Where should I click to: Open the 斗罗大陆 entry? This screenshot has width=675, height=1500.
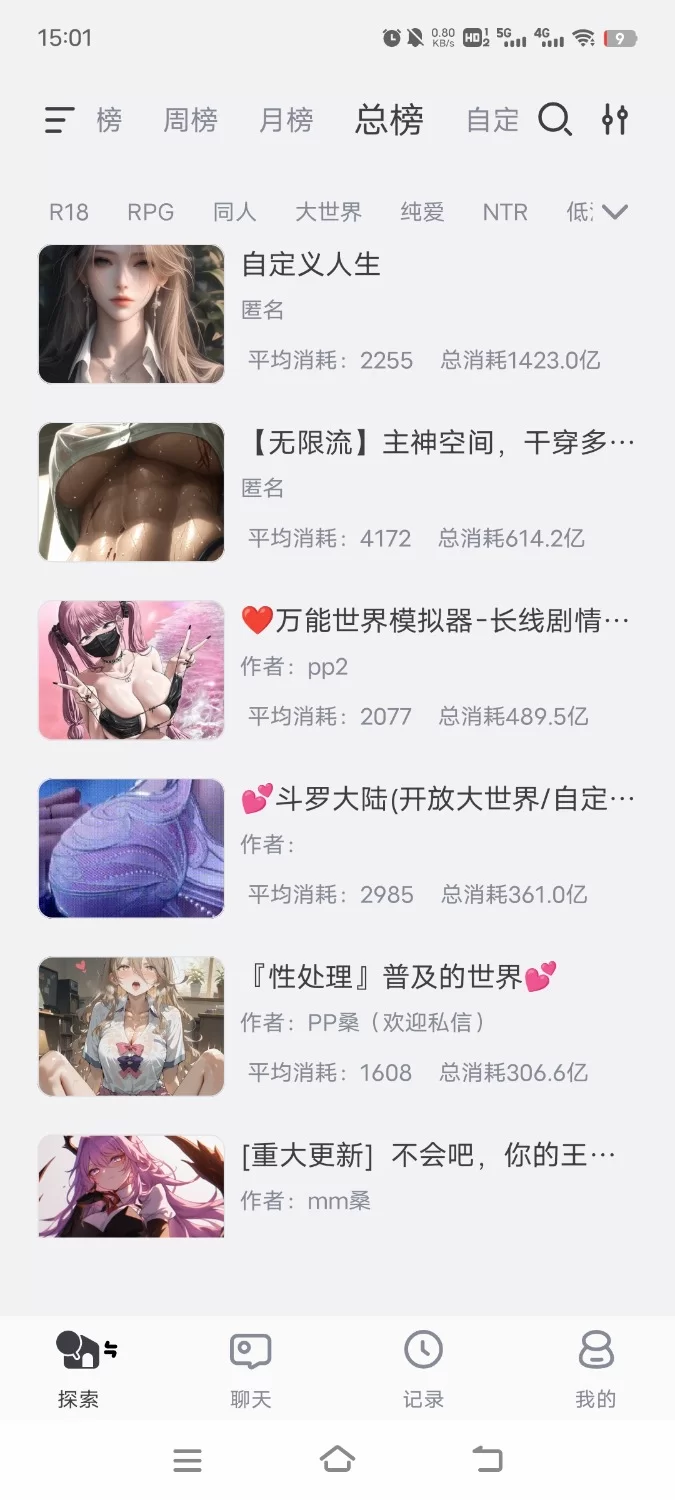(x=438, y=799)
